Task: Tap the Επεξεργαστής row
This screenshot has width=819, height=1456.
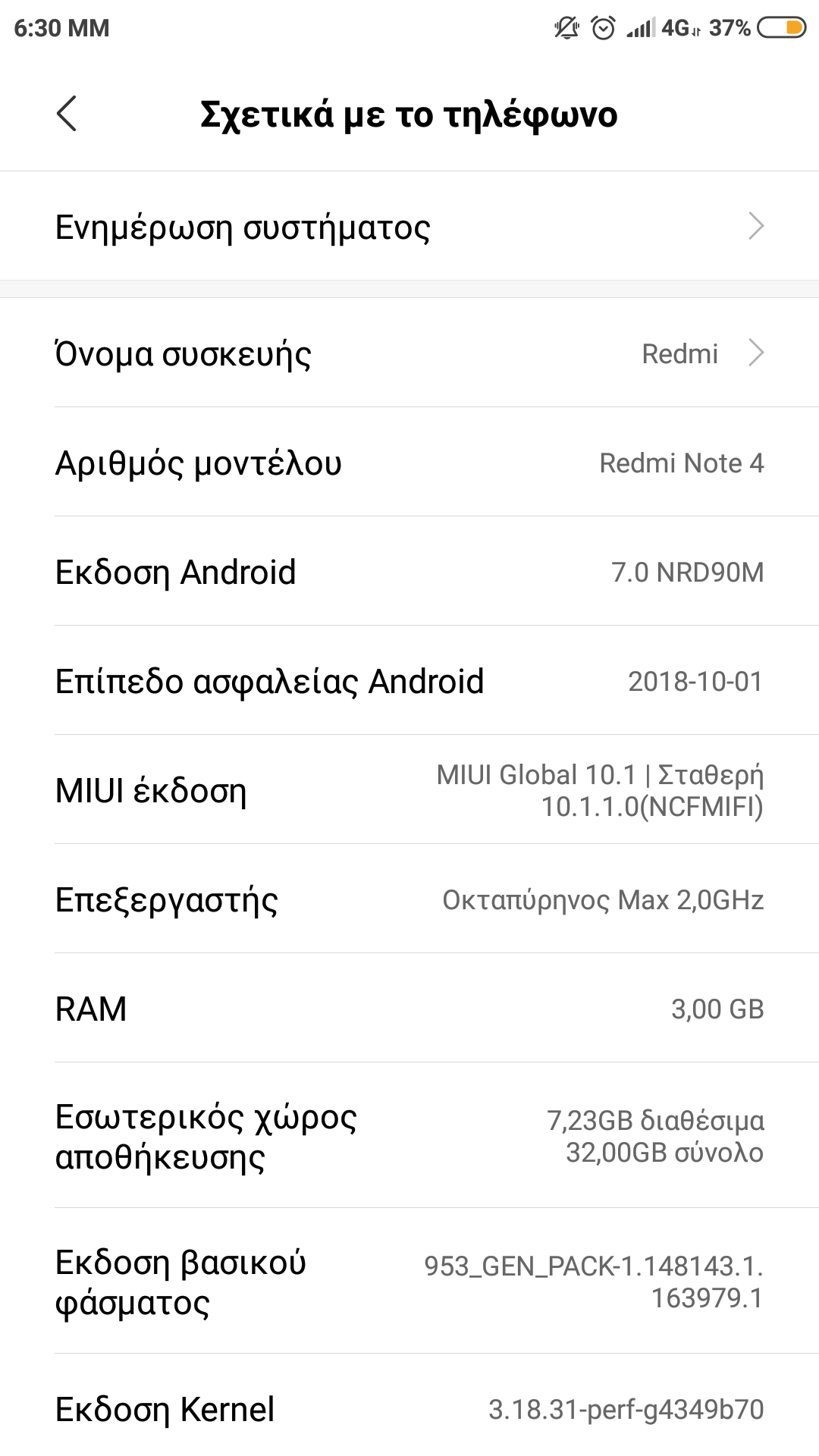Action: pyautogui.click(x=409, y=899)
